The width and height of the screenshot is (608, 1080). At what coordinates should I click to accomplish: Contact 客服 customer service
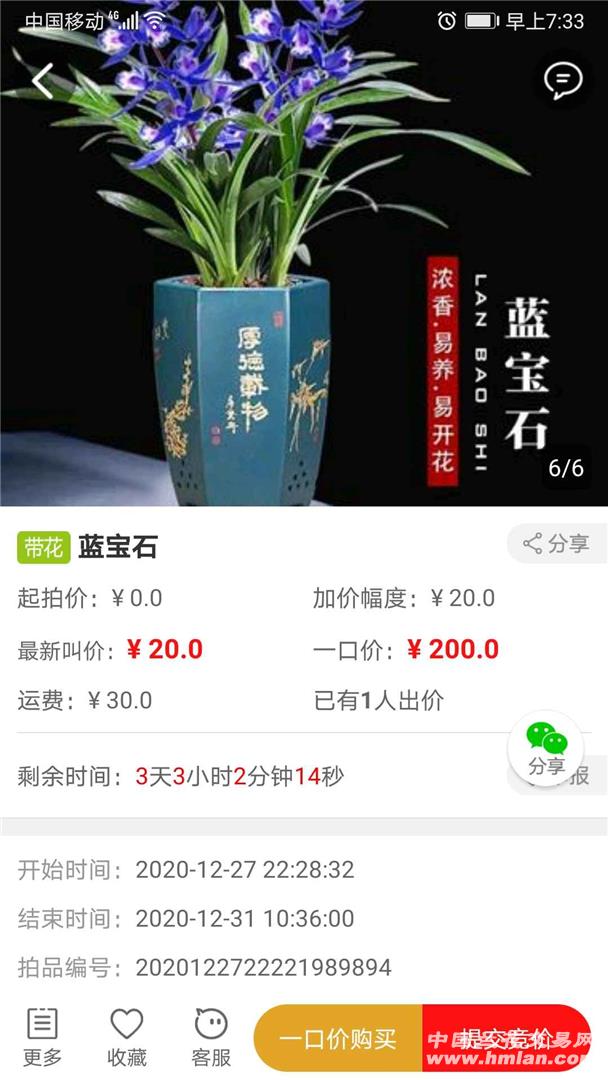click(211, 1037)
